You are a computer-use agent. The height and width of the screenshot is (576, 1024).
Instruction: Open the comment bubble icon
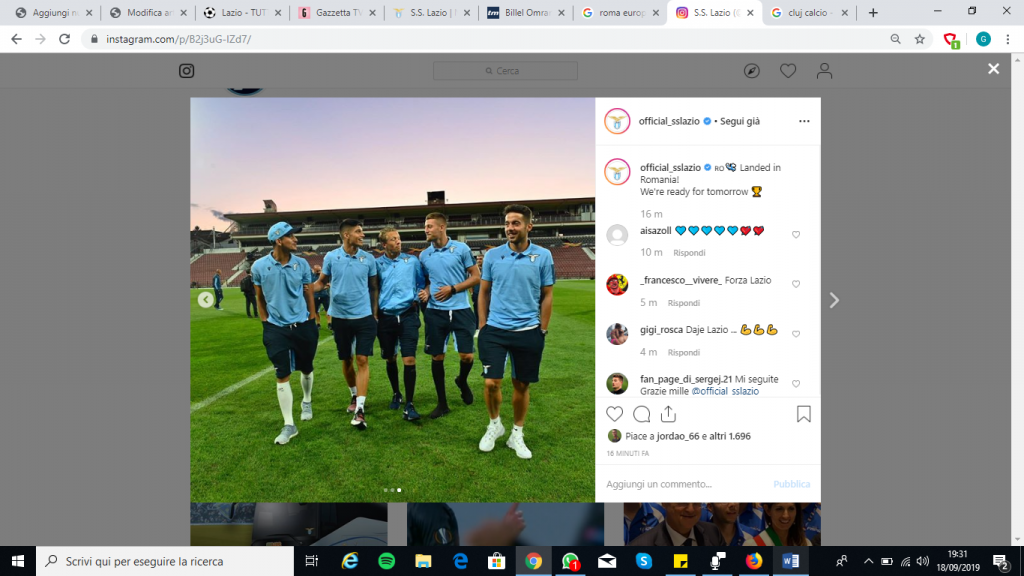(642, 414)
